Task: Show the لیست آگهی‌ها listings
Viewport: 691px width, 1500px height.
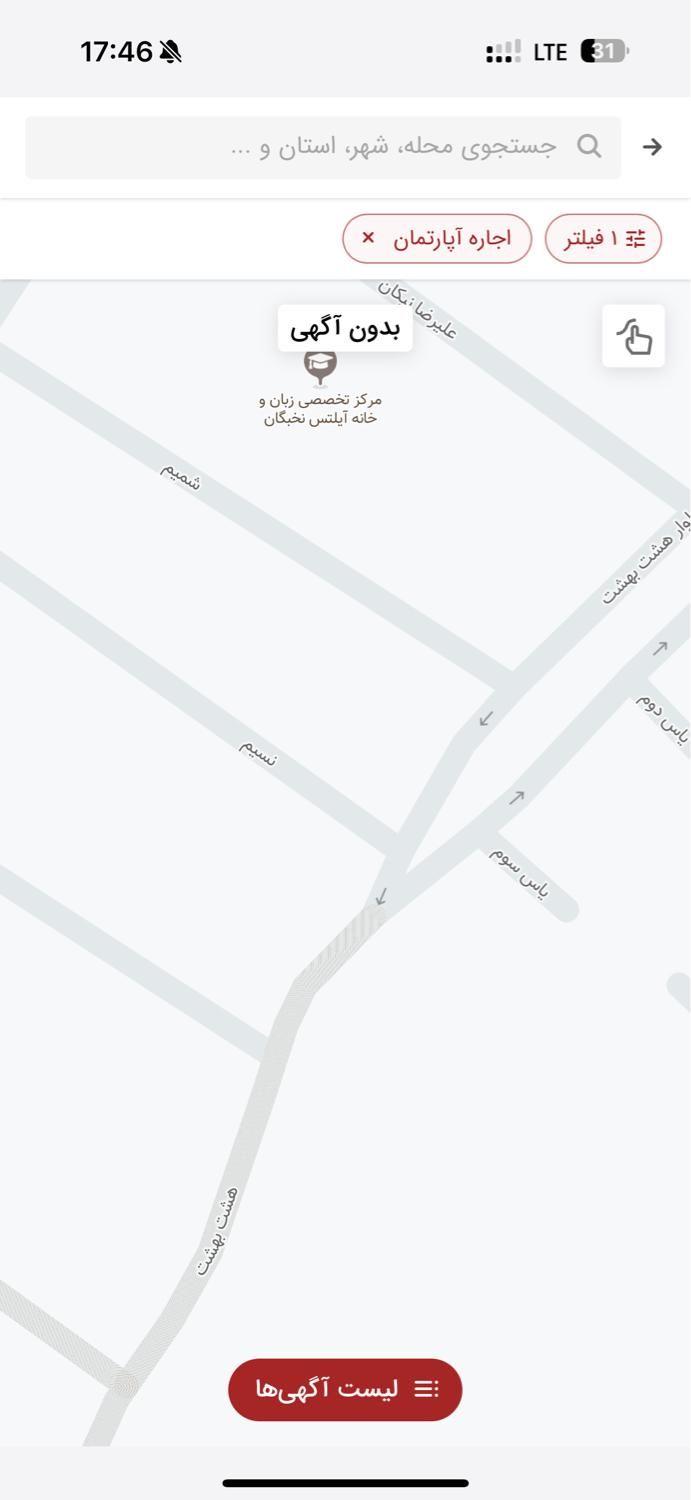Action: (345, 1389)
